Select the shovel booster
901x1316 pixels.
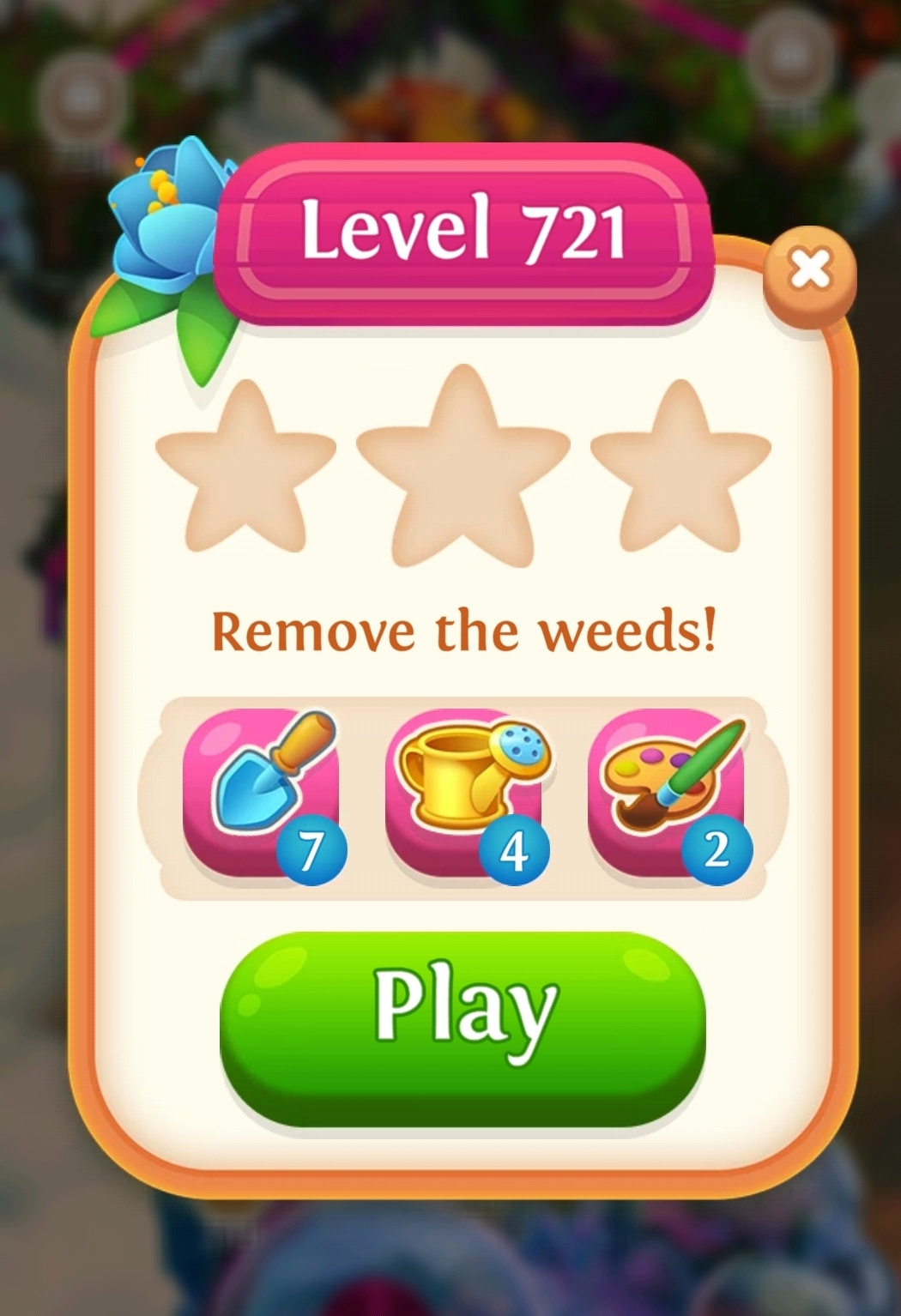pos(261,789)
